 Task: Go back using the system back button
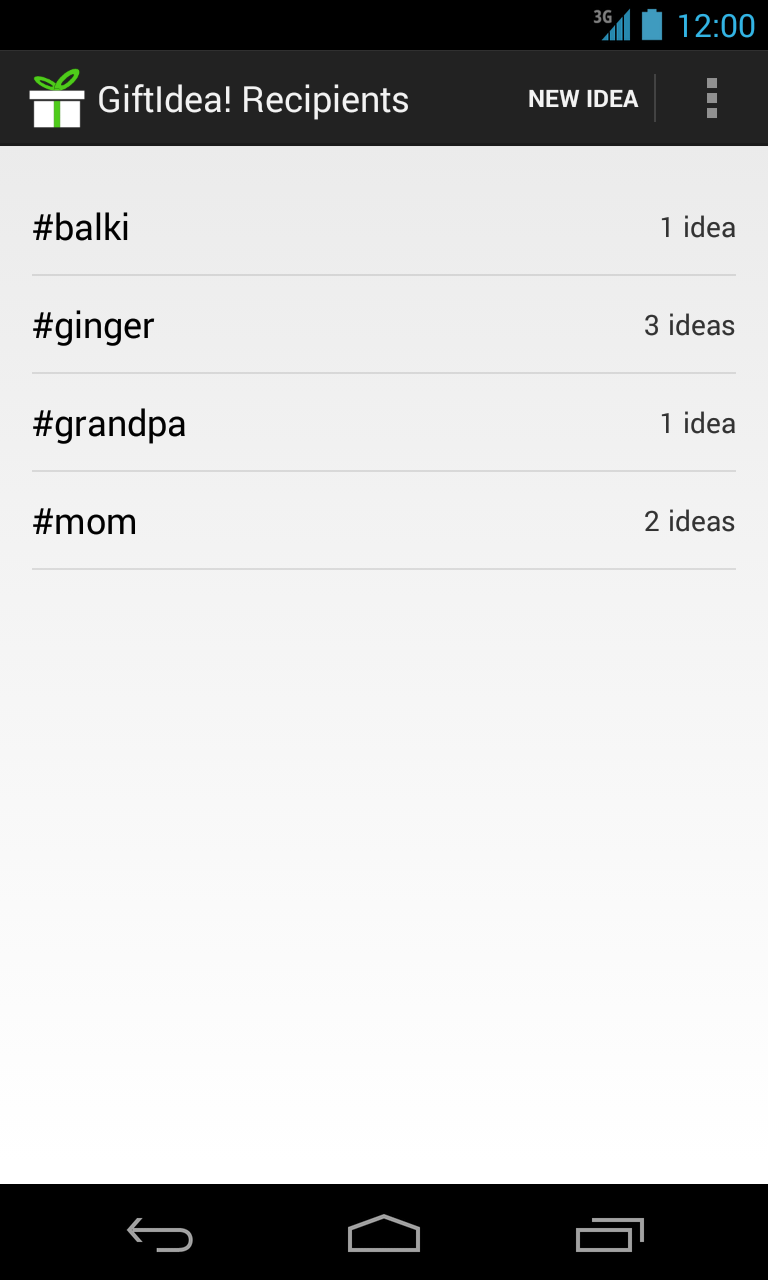pos(160,1234)
